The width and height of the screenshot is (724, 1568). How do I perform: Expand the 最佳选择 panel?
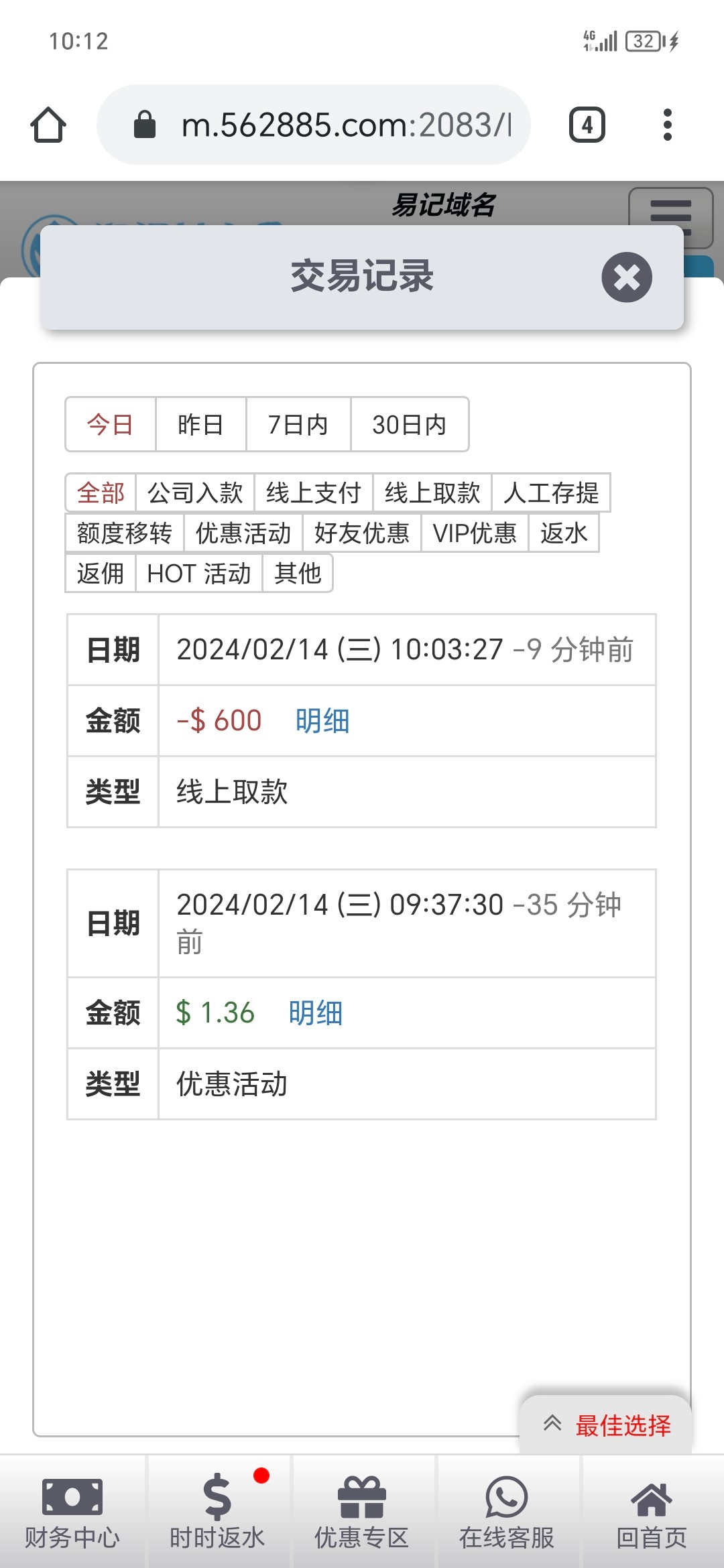click(606, 1425)
